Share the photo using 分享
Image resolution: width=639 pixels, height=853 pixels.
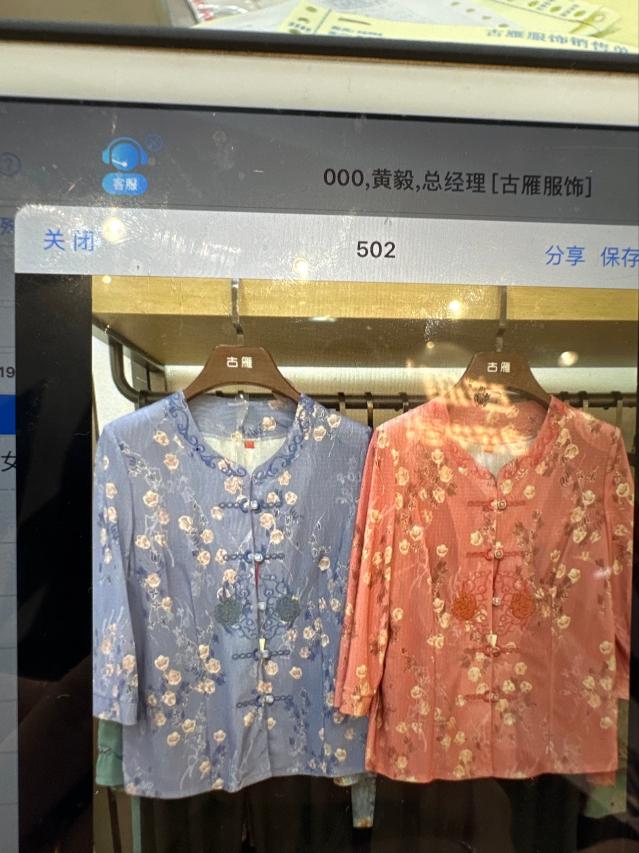tap(564, 255)
